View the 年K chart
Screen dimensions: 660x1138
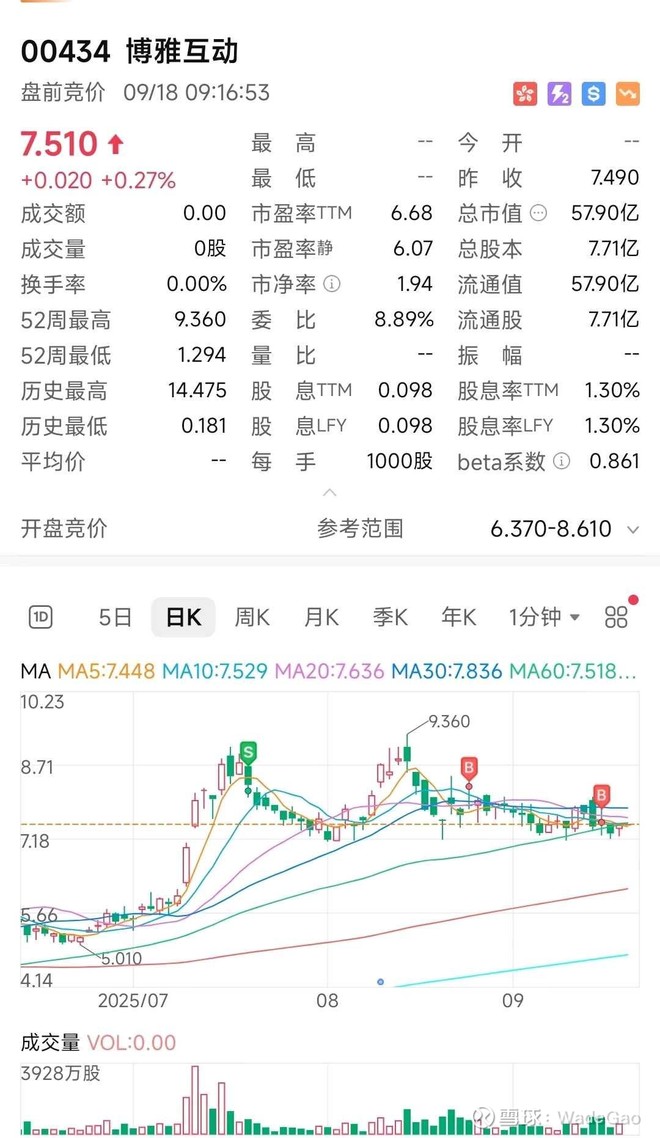click(x=458, y=617)
